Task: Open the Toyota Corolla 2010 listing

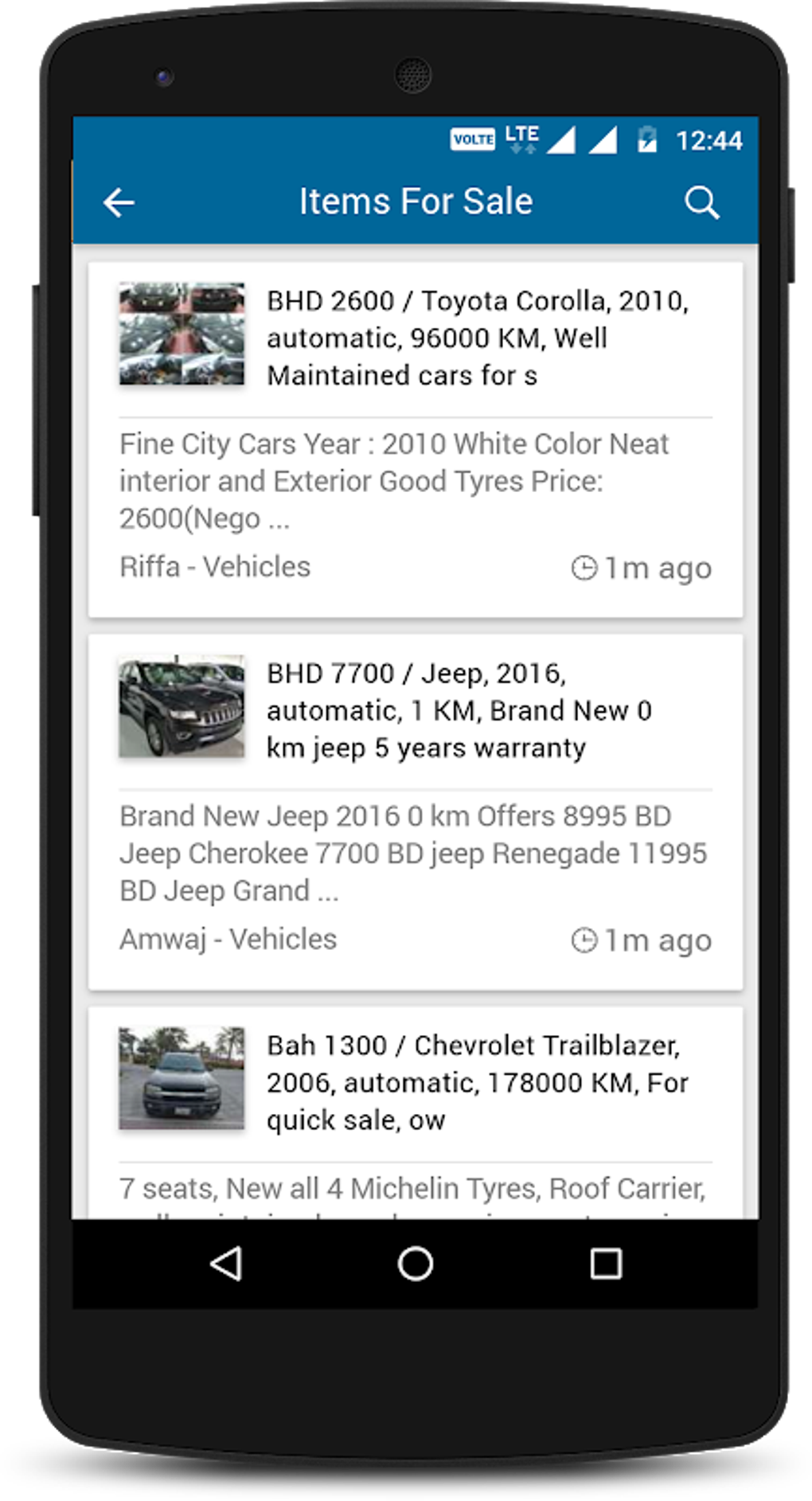Action: pos(476,338)
